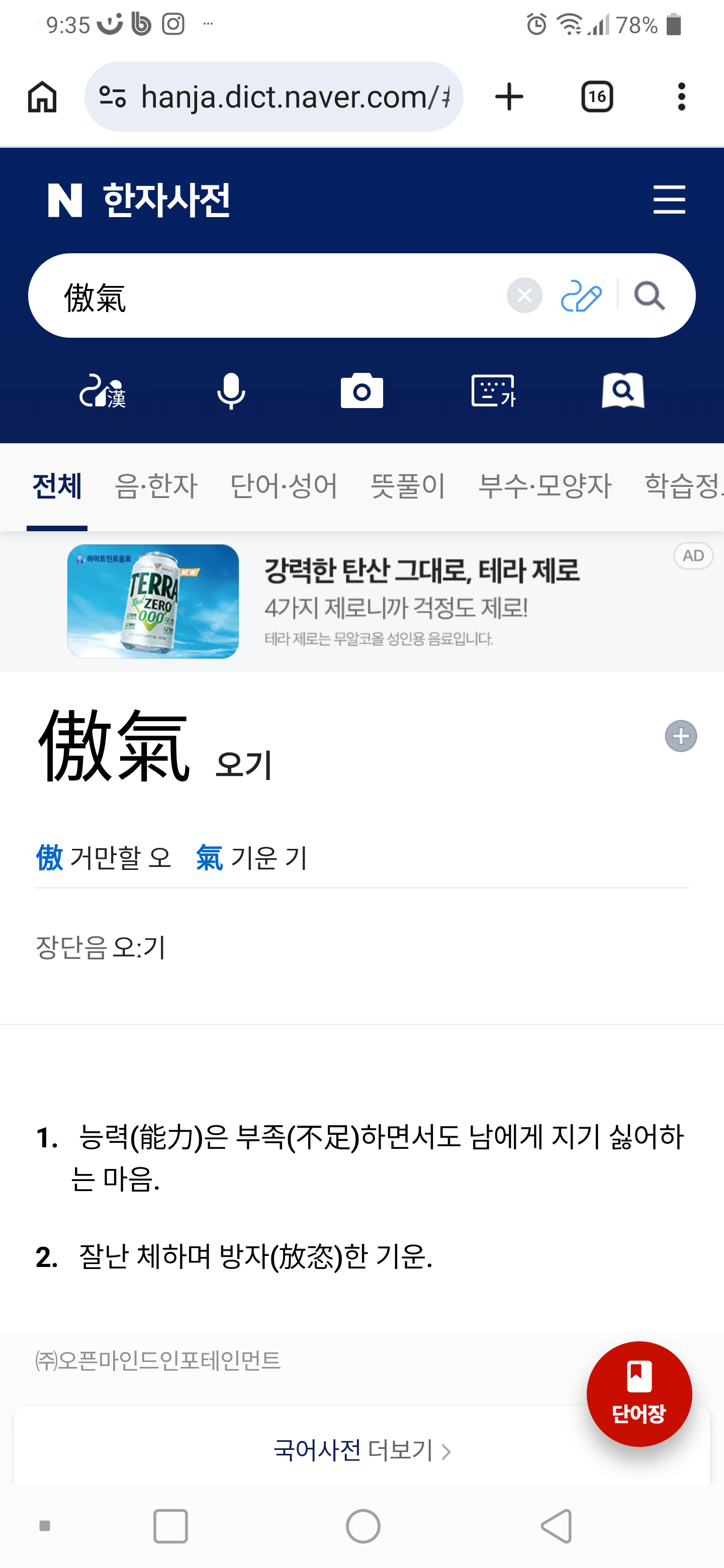Tap the red 단어장 floating button
This screenshot has width=724, height=1568.
(x=639, y=1394)
